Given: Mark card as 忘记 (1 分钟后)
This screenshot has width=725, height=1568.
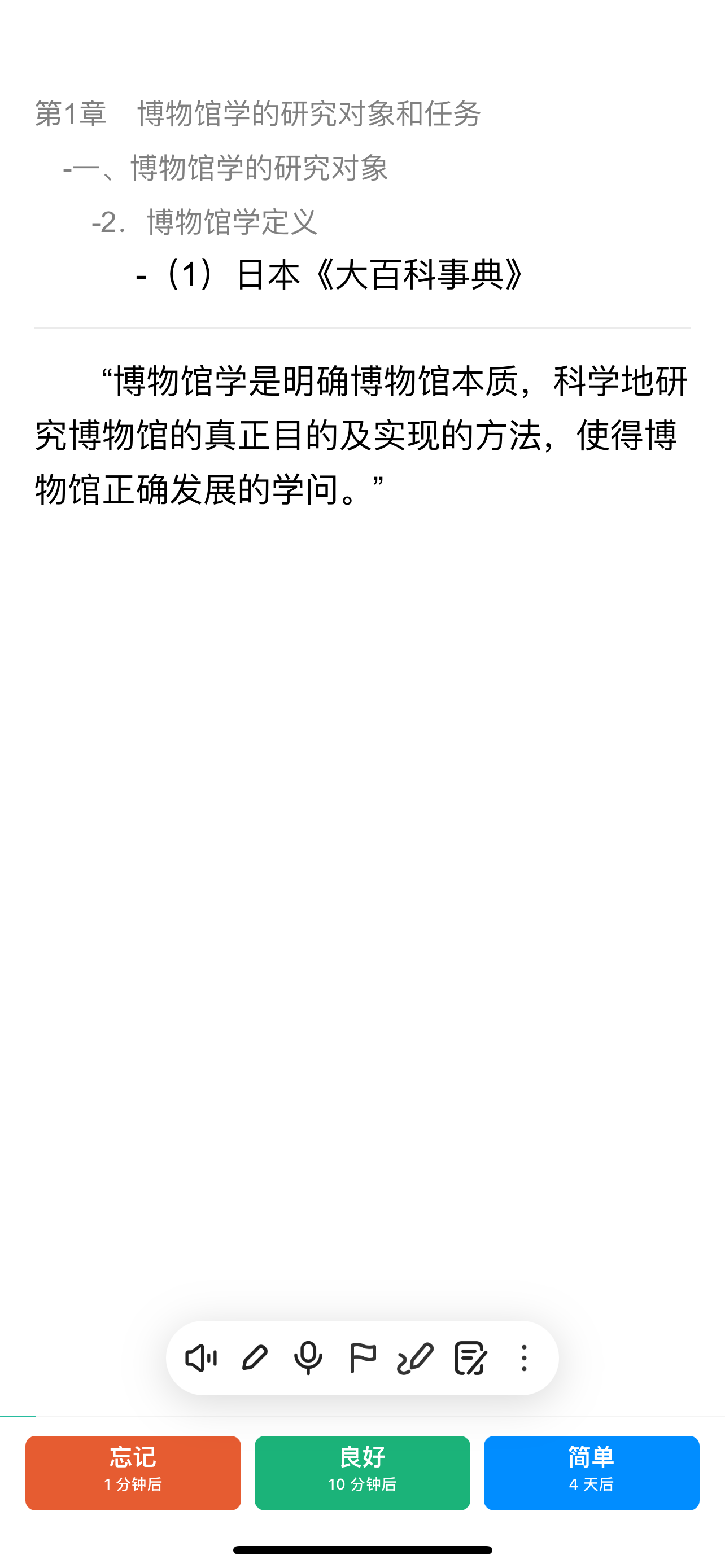Looking at the screenshot, I should pyautogui.click(x=133, y=1473).
